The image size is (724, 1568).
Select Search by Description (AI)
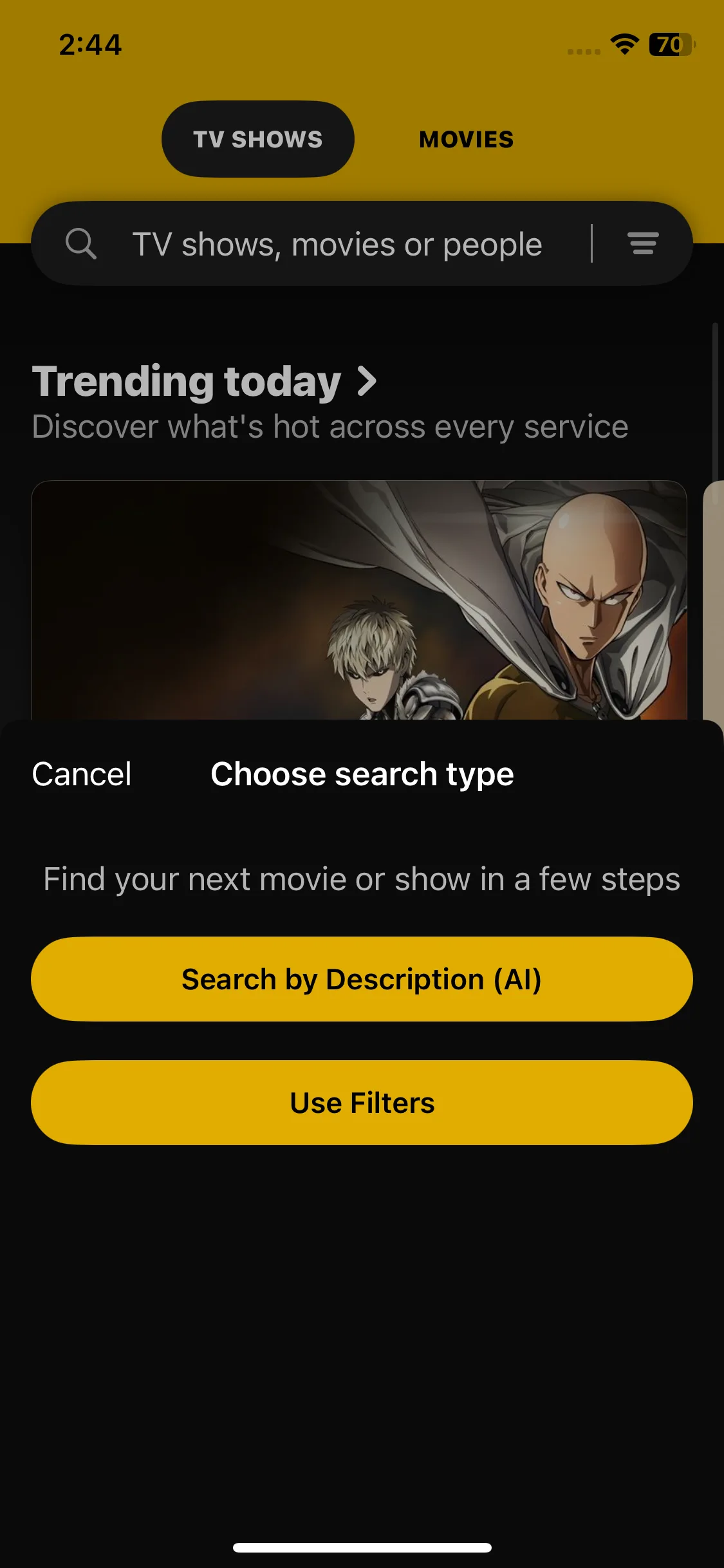(x=362, y=979)
